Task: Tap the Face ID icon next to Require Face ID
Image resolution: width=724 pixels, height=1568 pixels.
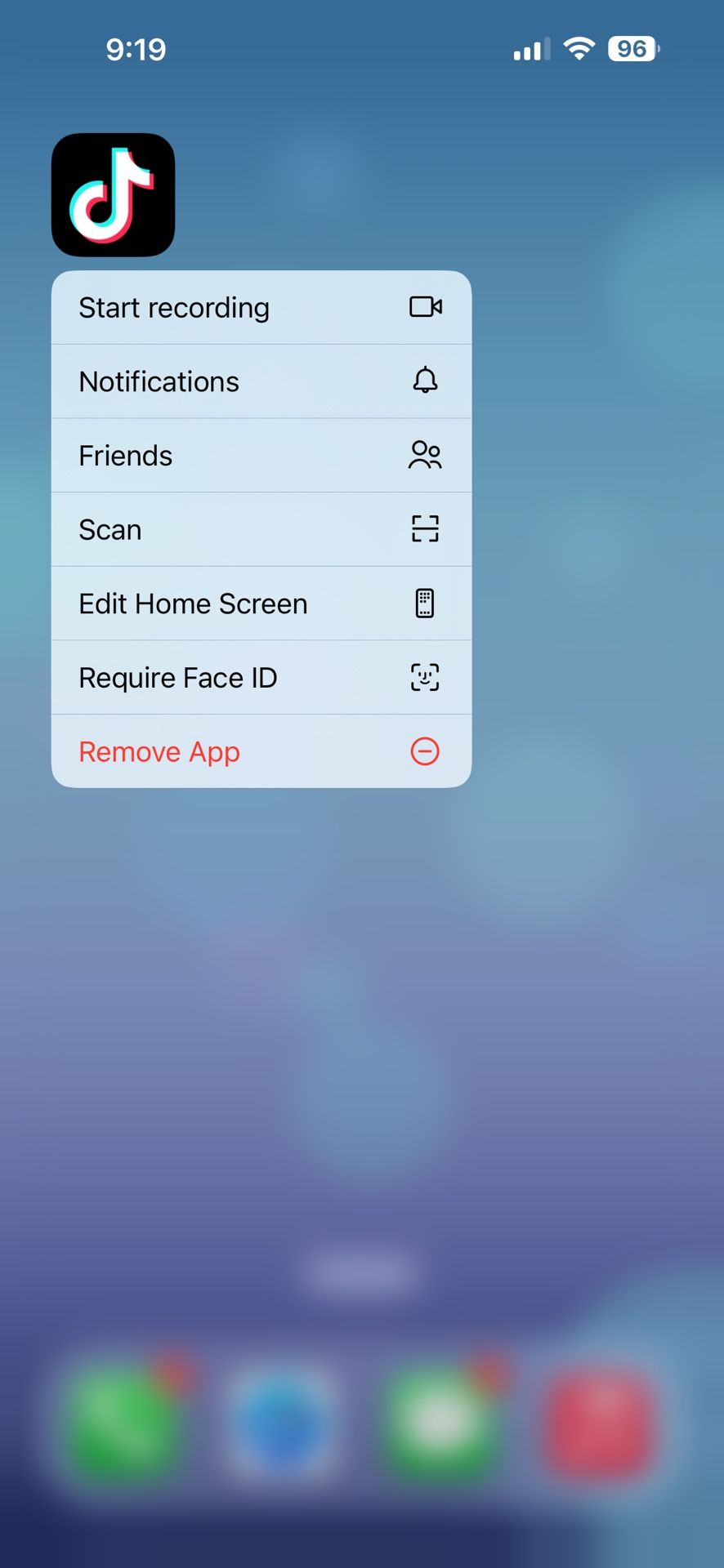Action: [x=425, y=677]
